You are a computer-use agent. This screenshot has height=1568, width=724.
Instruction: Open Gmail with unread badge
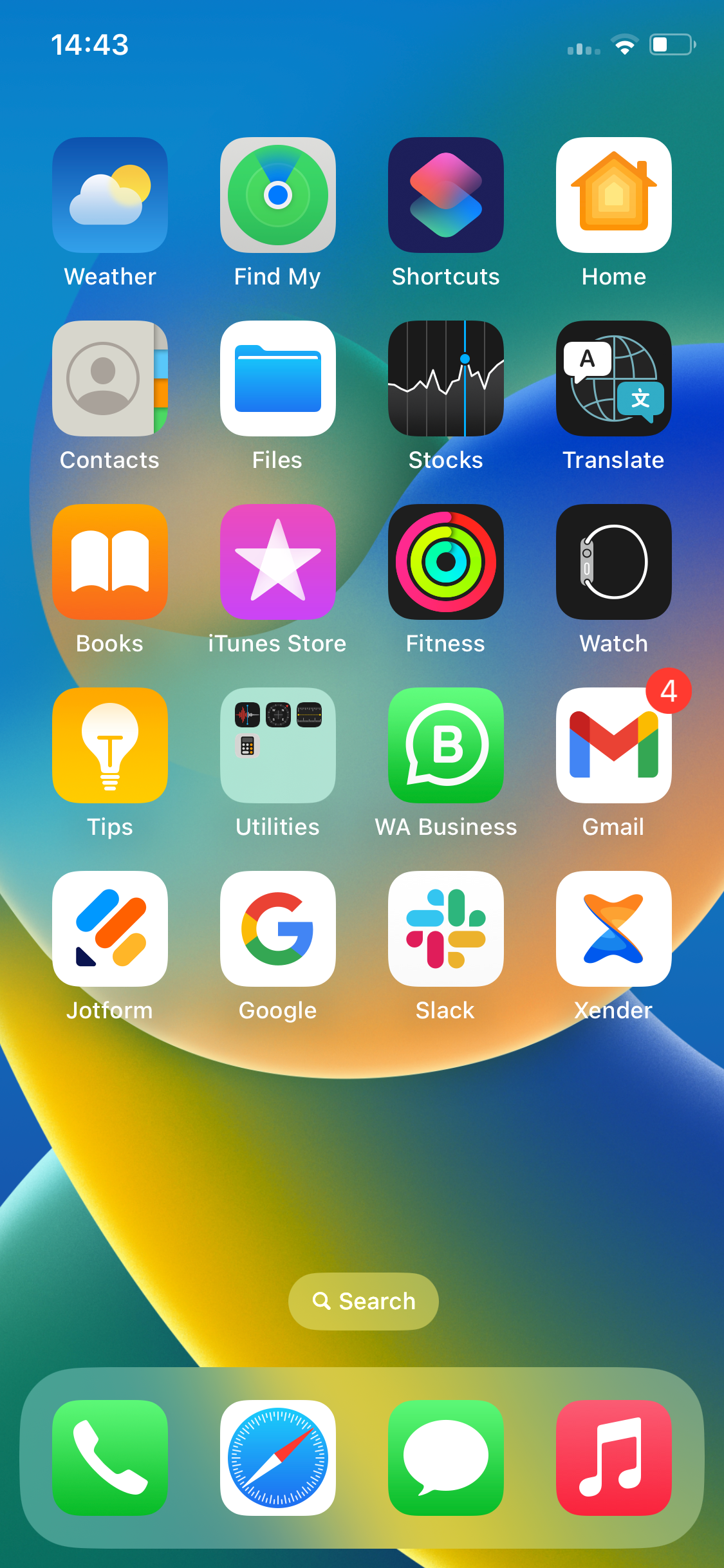(x=613, y=745)
